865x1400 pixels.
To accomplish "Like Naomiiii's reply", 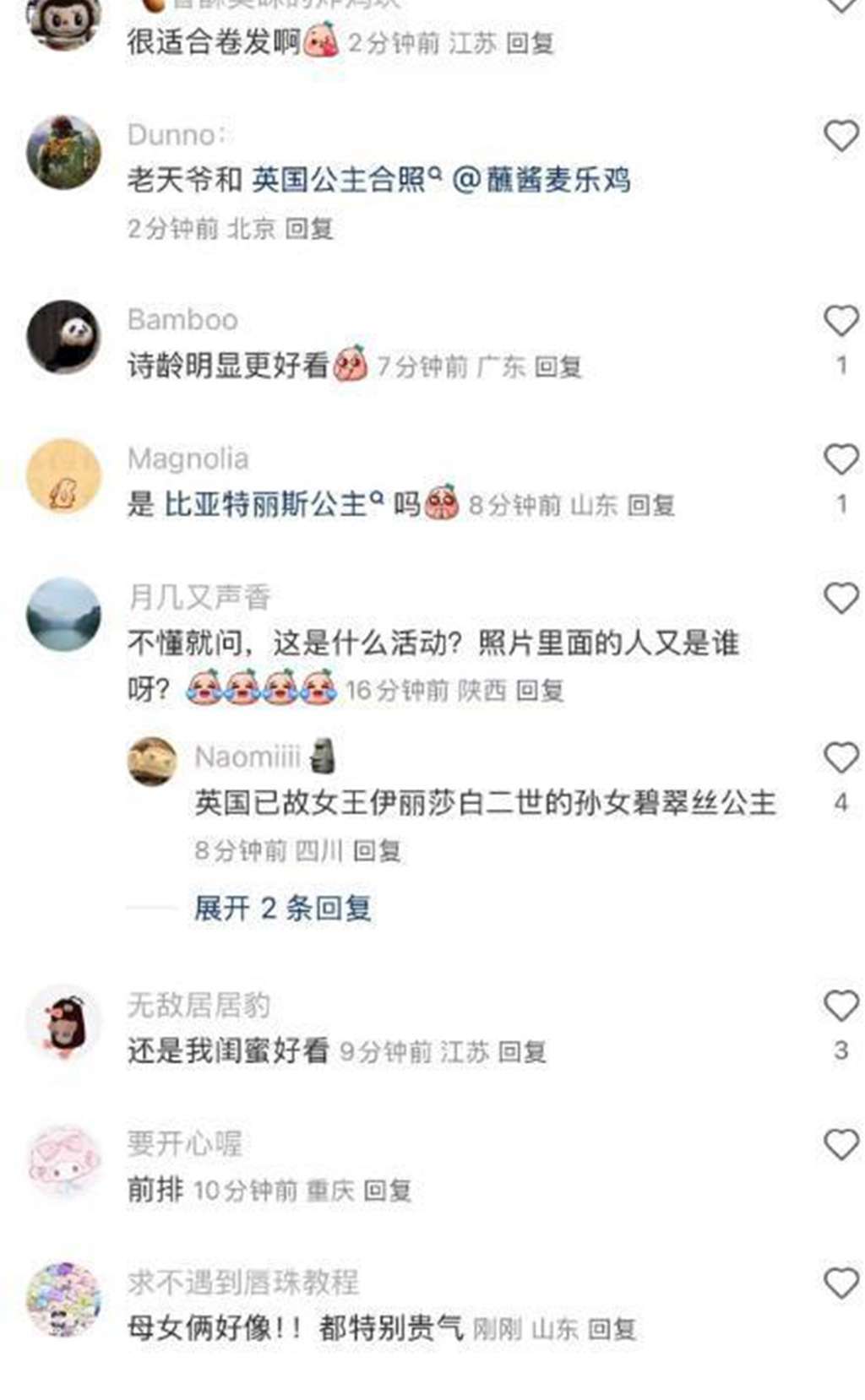I will (x=841, y=757).
